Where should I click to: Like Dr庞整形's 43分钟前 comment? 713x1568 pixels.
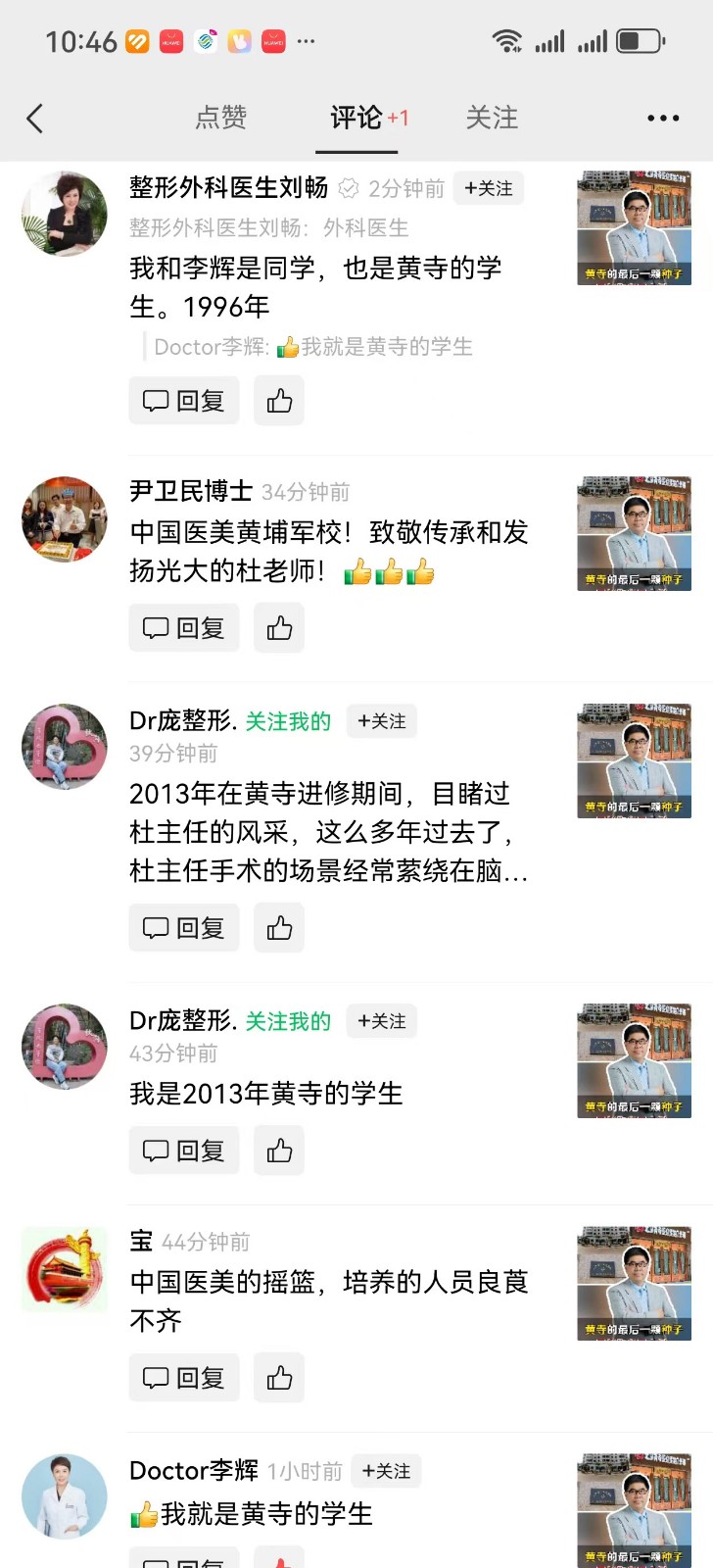279,1151
